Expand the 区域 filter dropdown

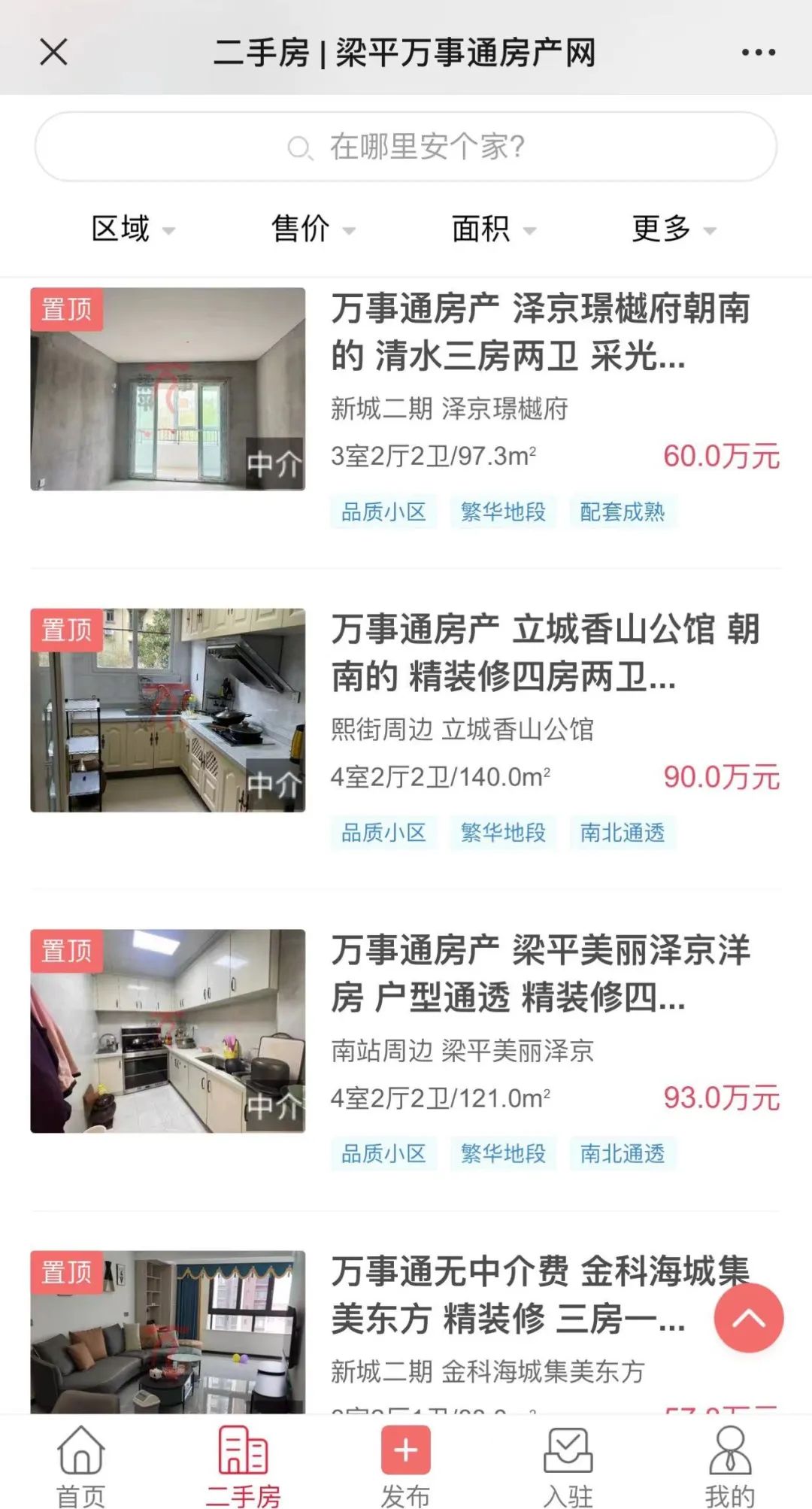(132, 229)
